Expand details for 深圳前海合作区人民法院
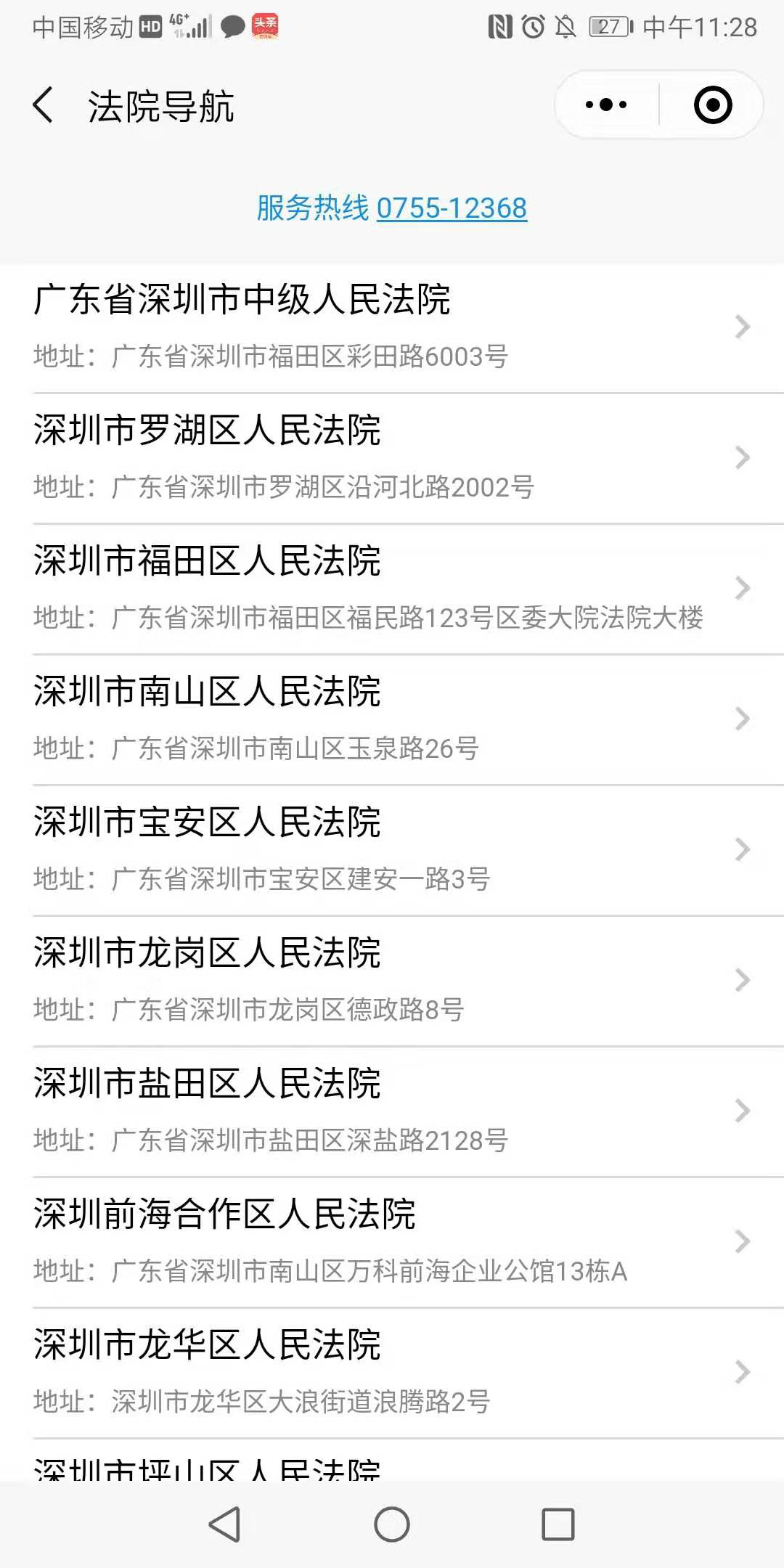The width and height of the screenshot is (784, 1568). pyautogui.click(x=741, y=1241)
